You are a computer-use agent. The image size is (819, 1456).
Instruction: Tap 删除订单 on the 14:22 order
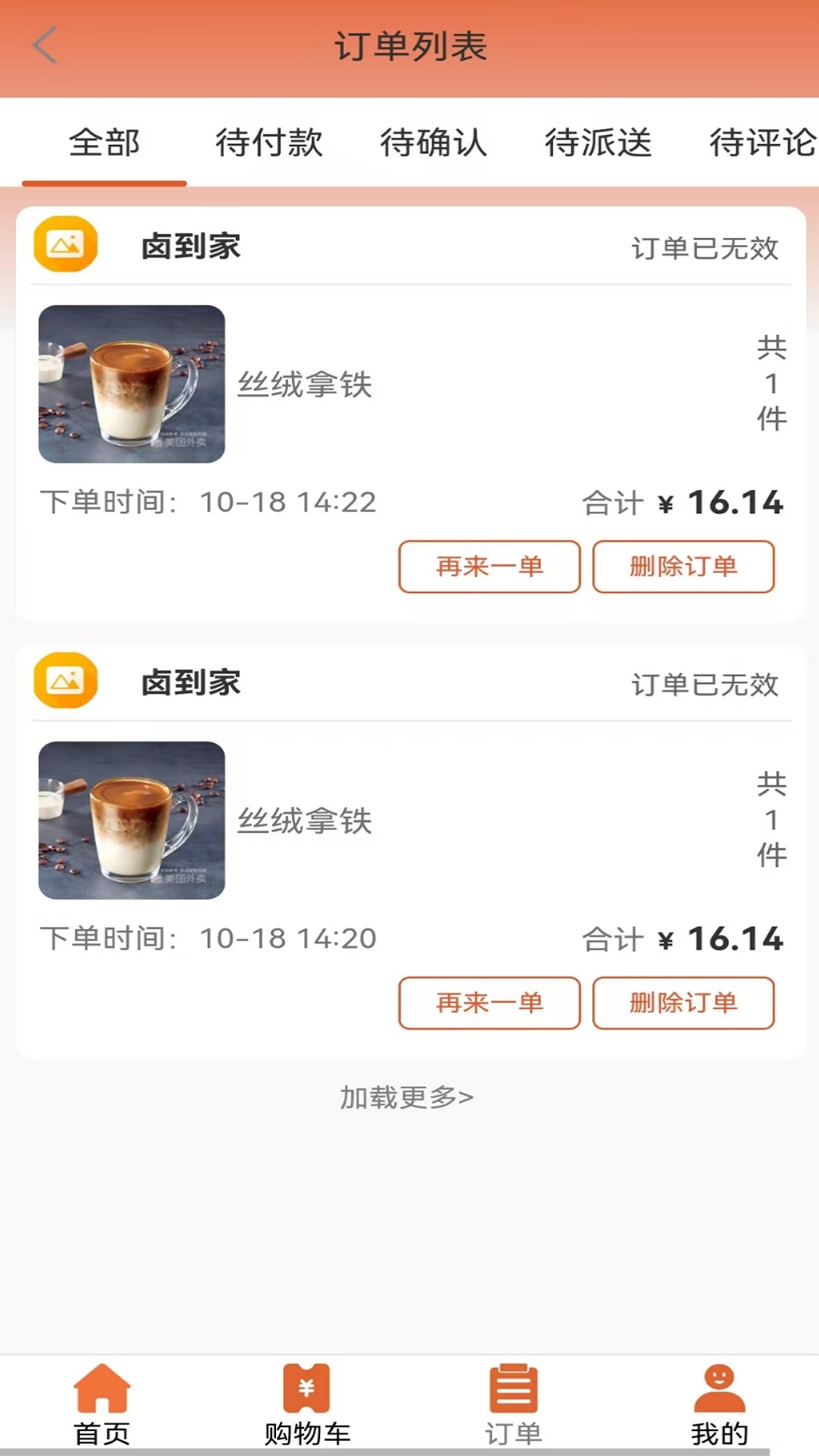pos(683,566)
